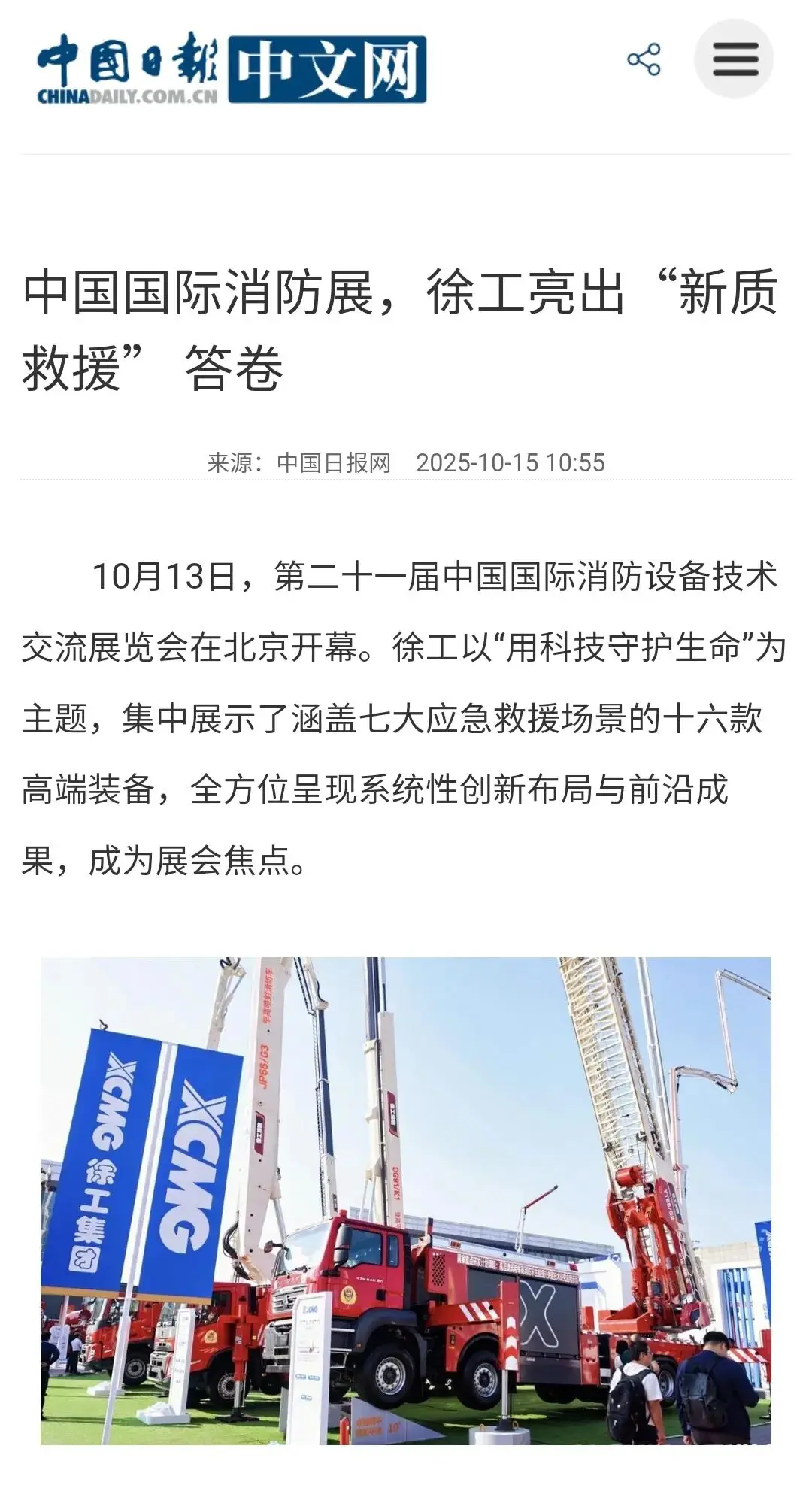Open the XCMG fire truck photo

click(x=406, y=1200)
